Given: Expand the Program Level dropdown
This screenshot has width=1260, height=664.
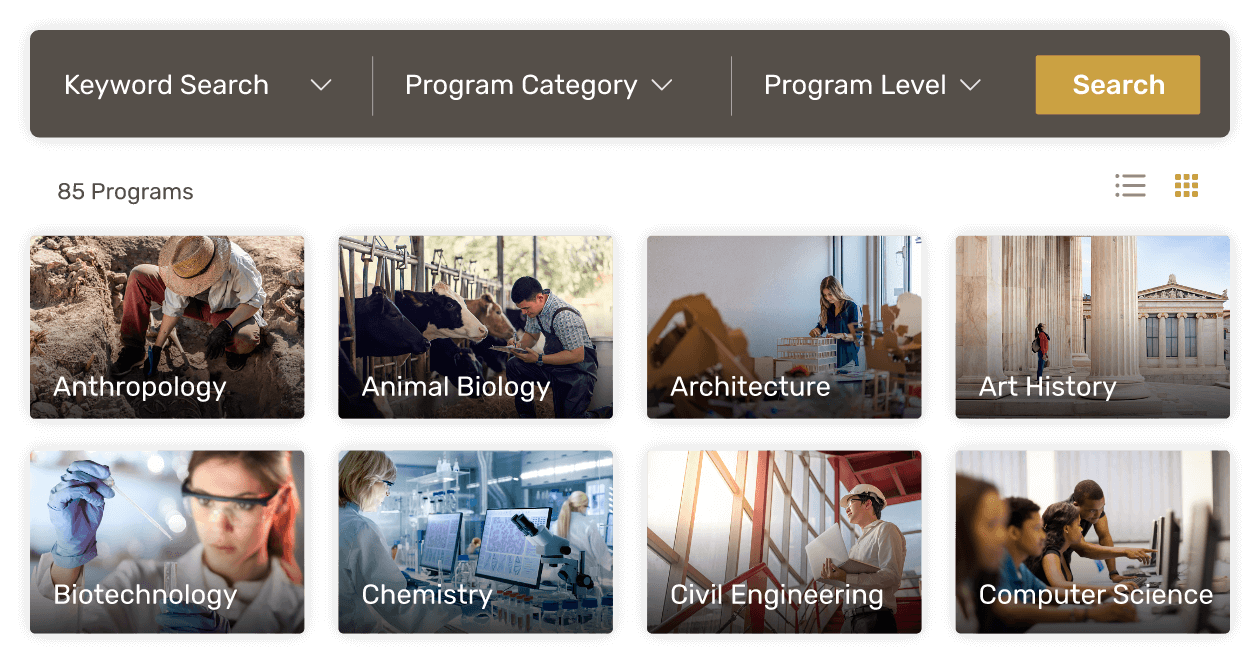Looking at the screenshot, I should coord(872,85).
